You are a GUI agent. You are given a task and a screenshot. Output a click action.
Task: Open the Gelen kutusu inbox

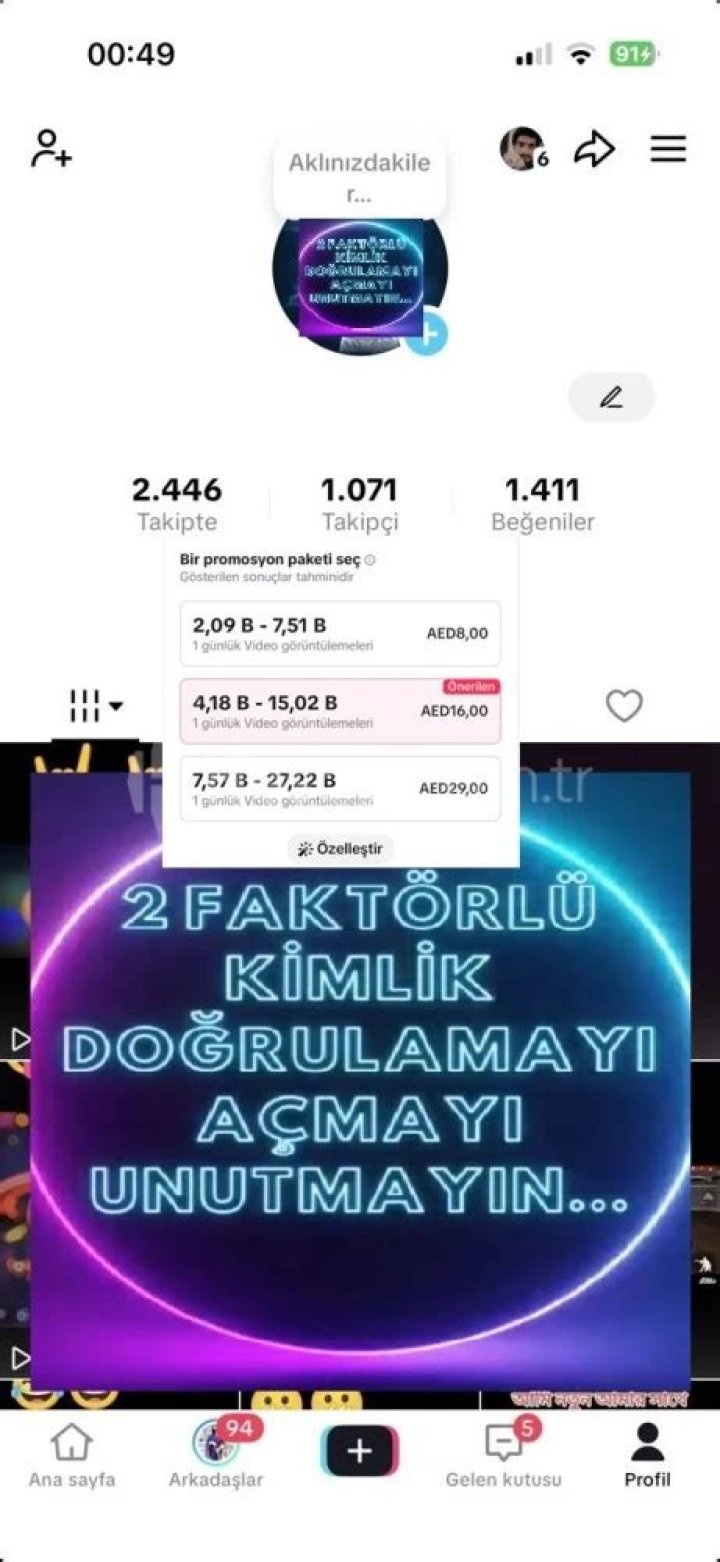tap(503, 1455)
